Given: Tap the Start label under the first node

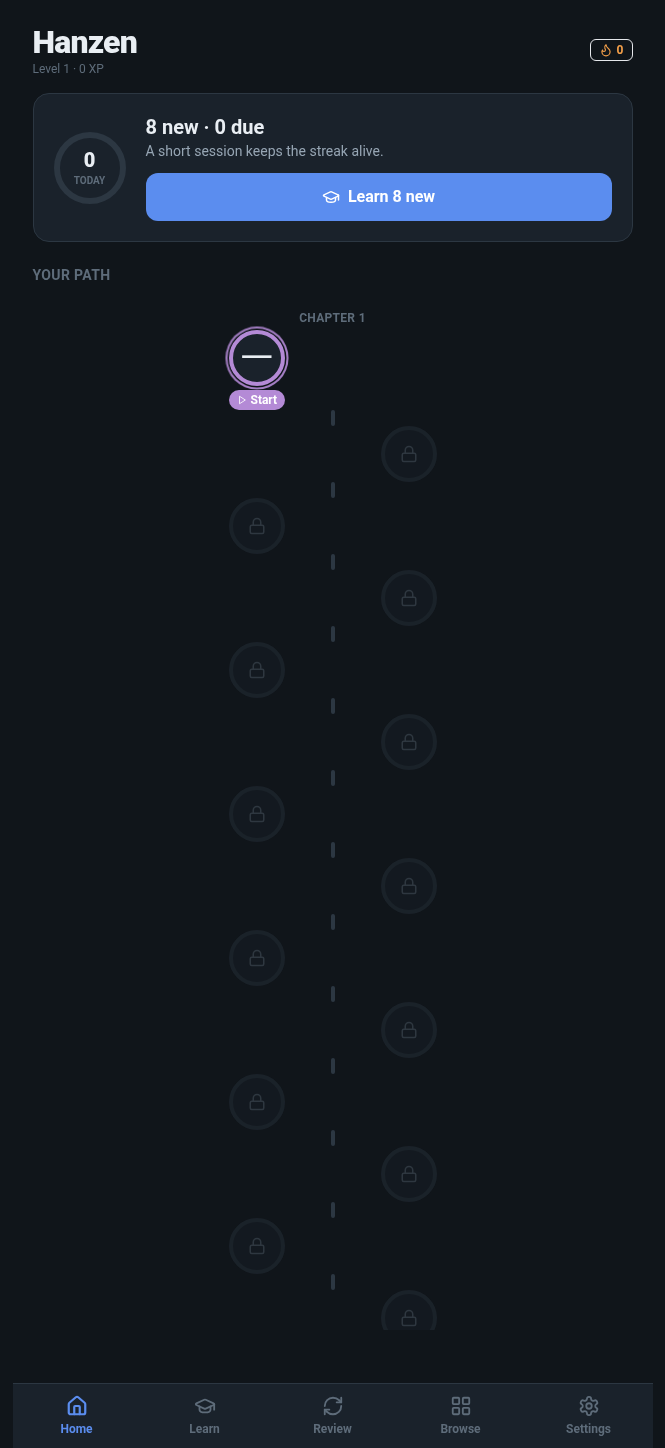Looking at the screenshot, I should click(x=257, y=400).
